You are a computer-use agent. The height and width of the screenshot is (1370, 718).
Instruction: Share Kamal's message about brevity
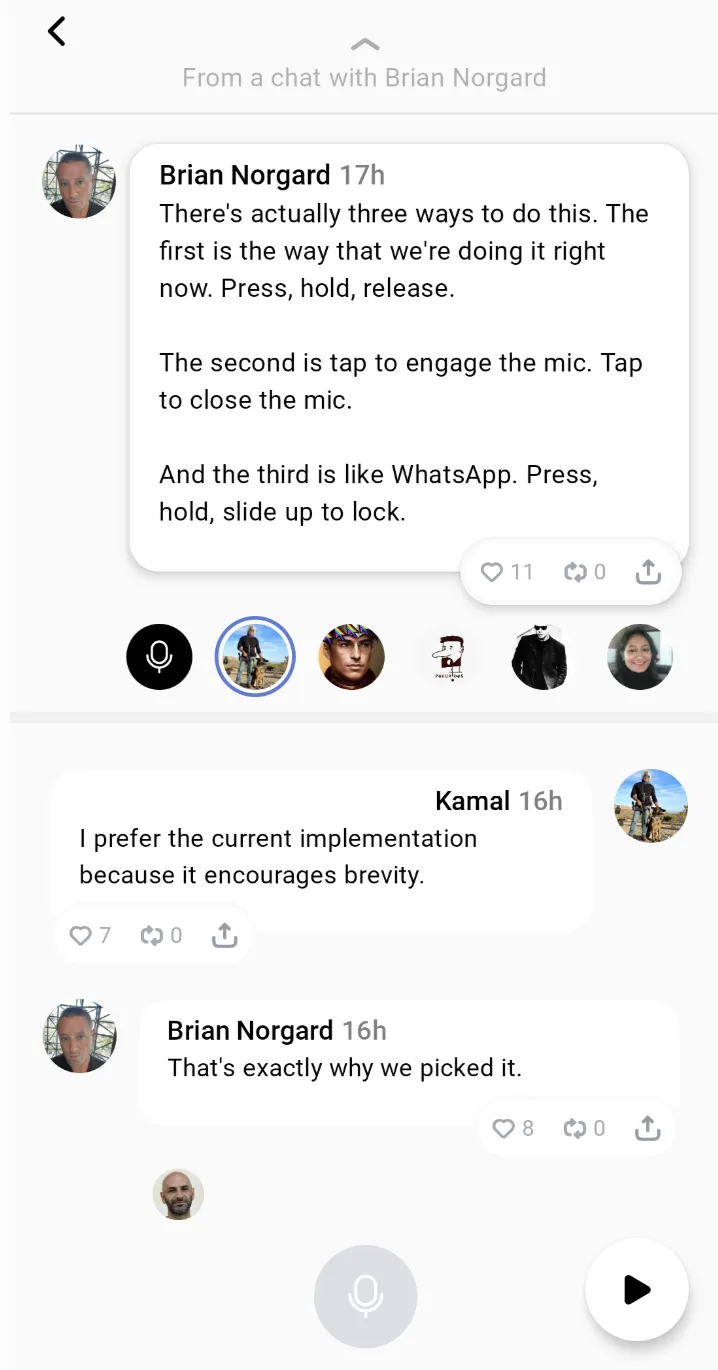click(x=225, y=936)
